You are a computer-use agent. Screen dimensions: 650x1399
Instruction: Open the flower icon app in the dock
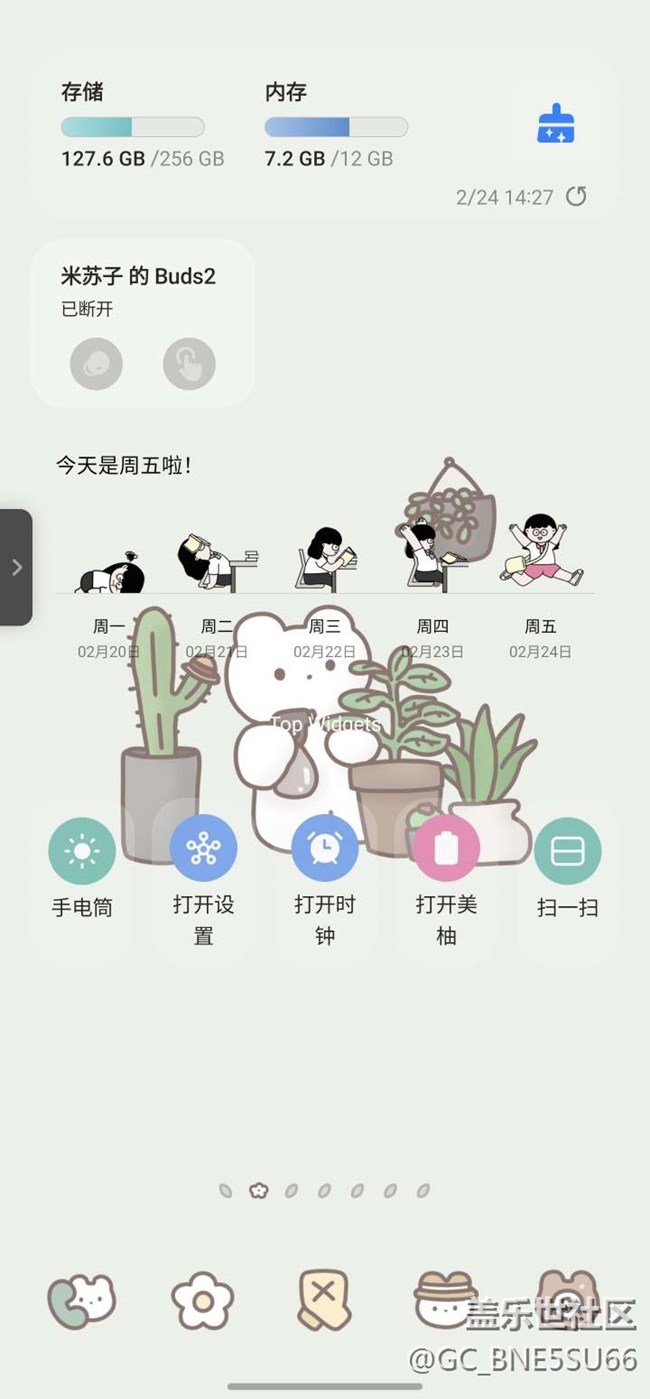202,1301
